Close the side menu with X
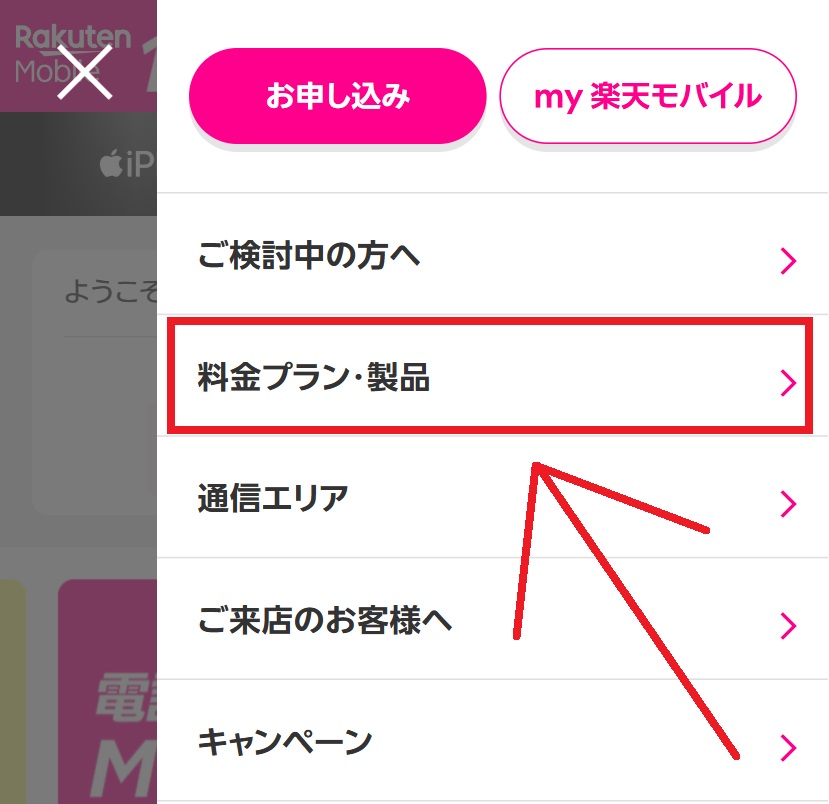 coord(84,72)
